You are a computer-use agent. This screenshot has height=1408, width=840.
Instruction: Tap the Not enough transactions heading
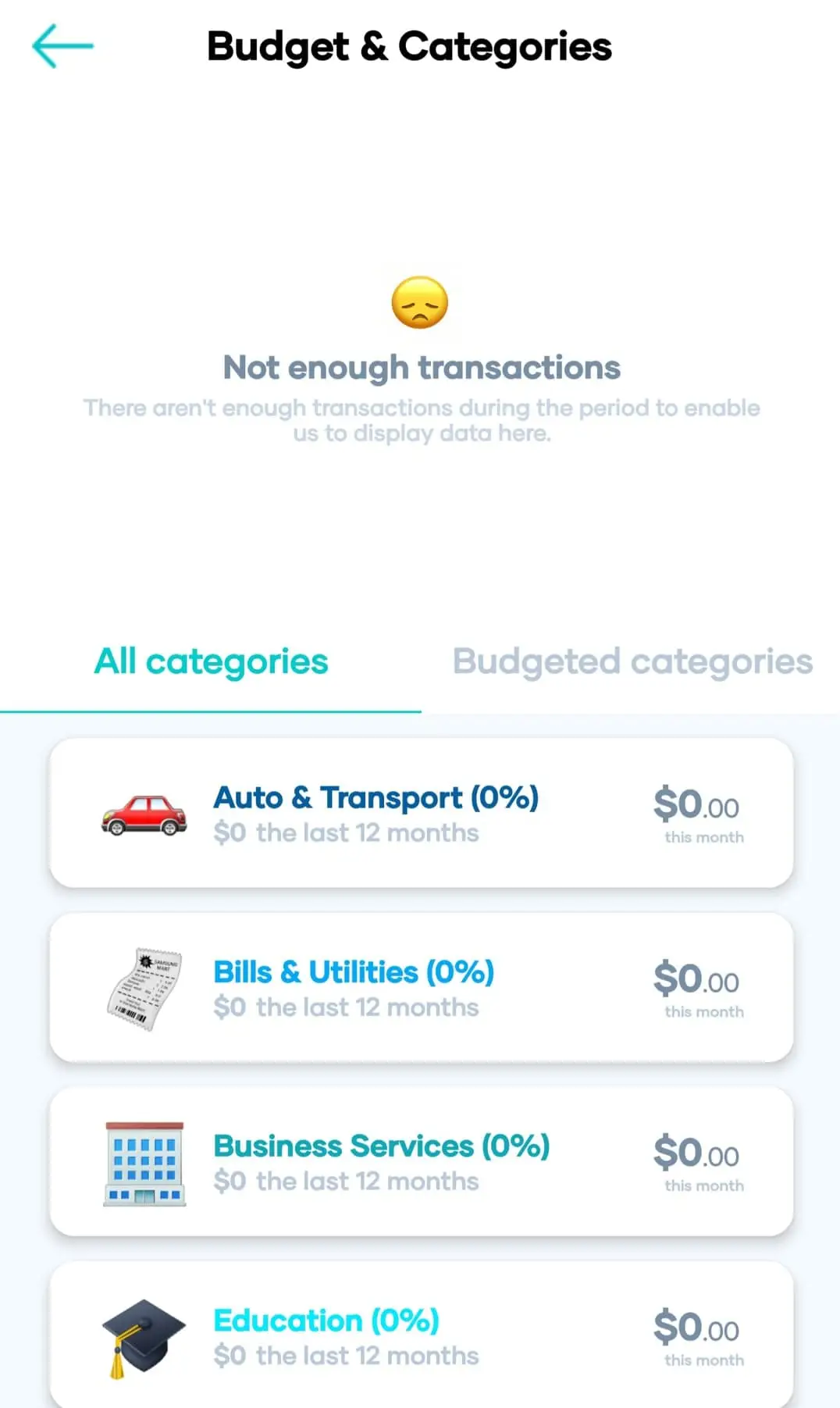pos(421,367)
